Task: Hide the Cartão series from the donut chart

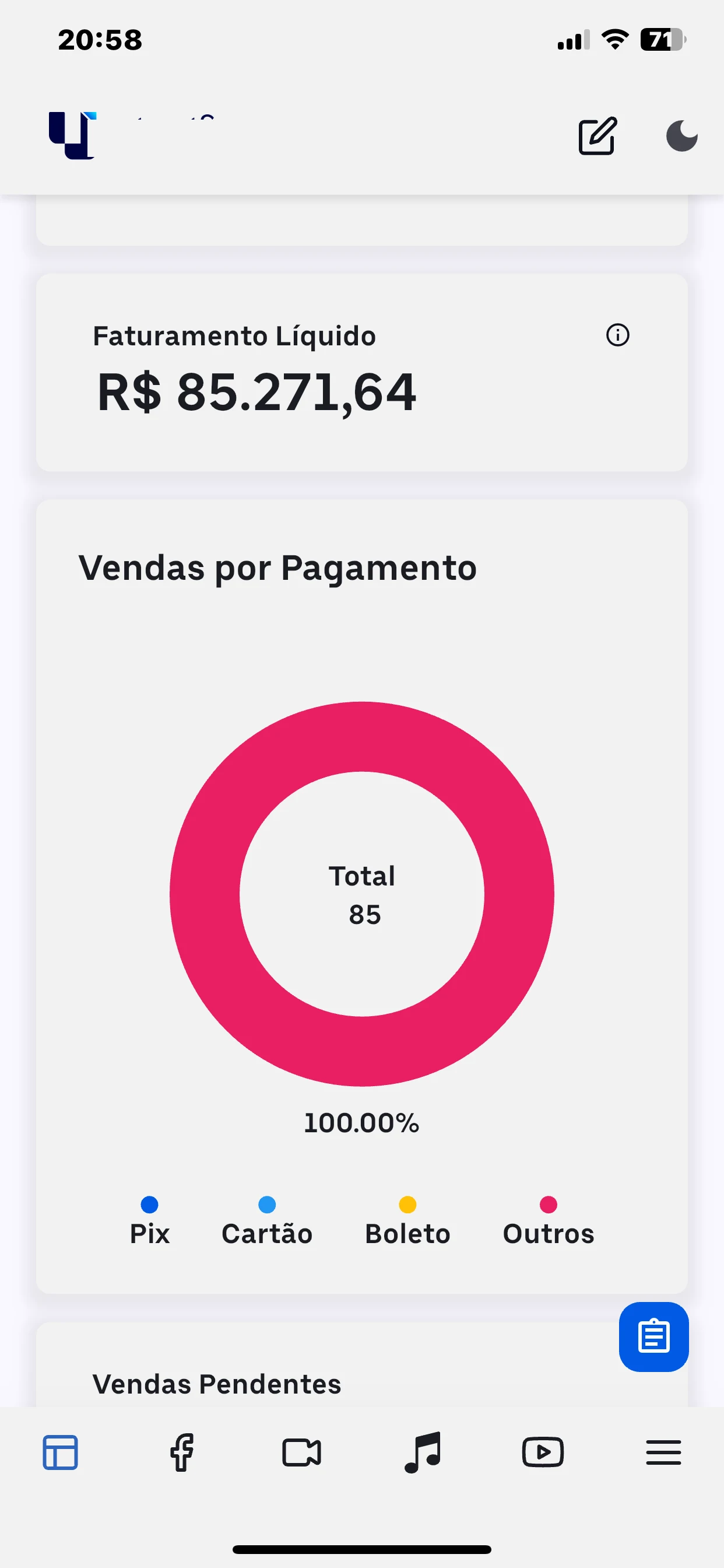Action: (266, 1220)
